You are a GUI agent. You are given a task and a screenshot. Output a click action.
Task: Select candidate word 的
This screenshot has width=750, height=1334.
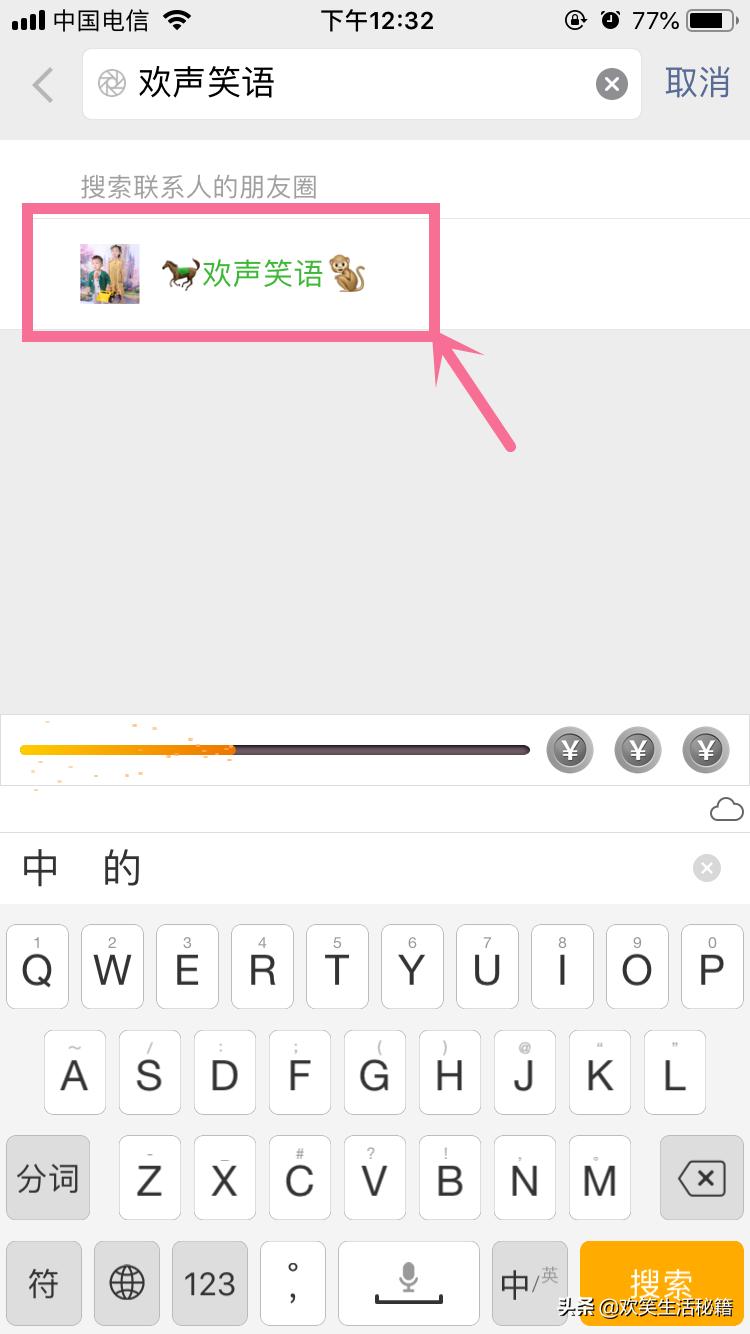(122, 869)
